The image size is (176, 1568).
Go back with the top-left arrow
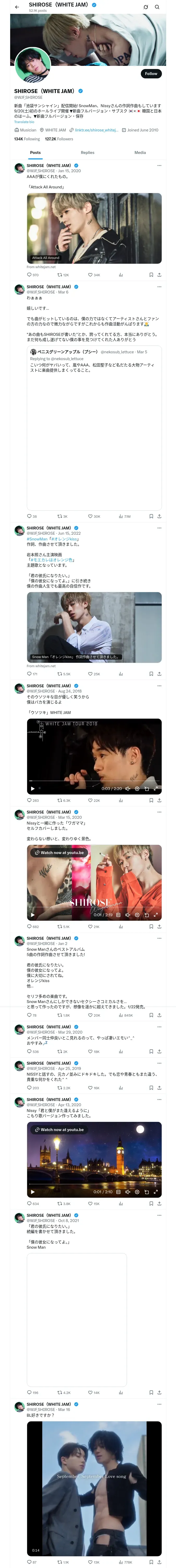[17, 7]
